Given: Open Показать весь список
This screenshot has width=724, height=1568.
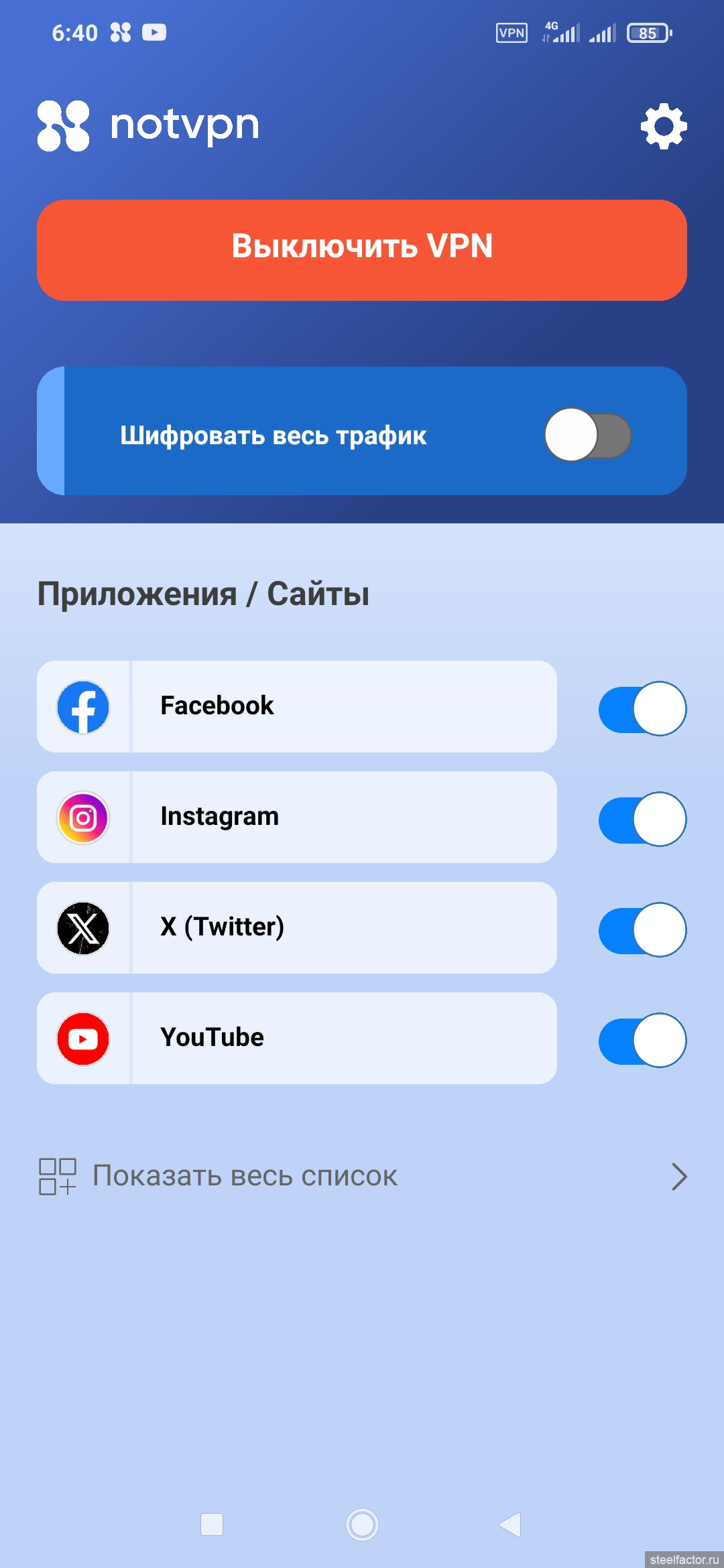Looking at the screenshot, I should pos(362,1176).
